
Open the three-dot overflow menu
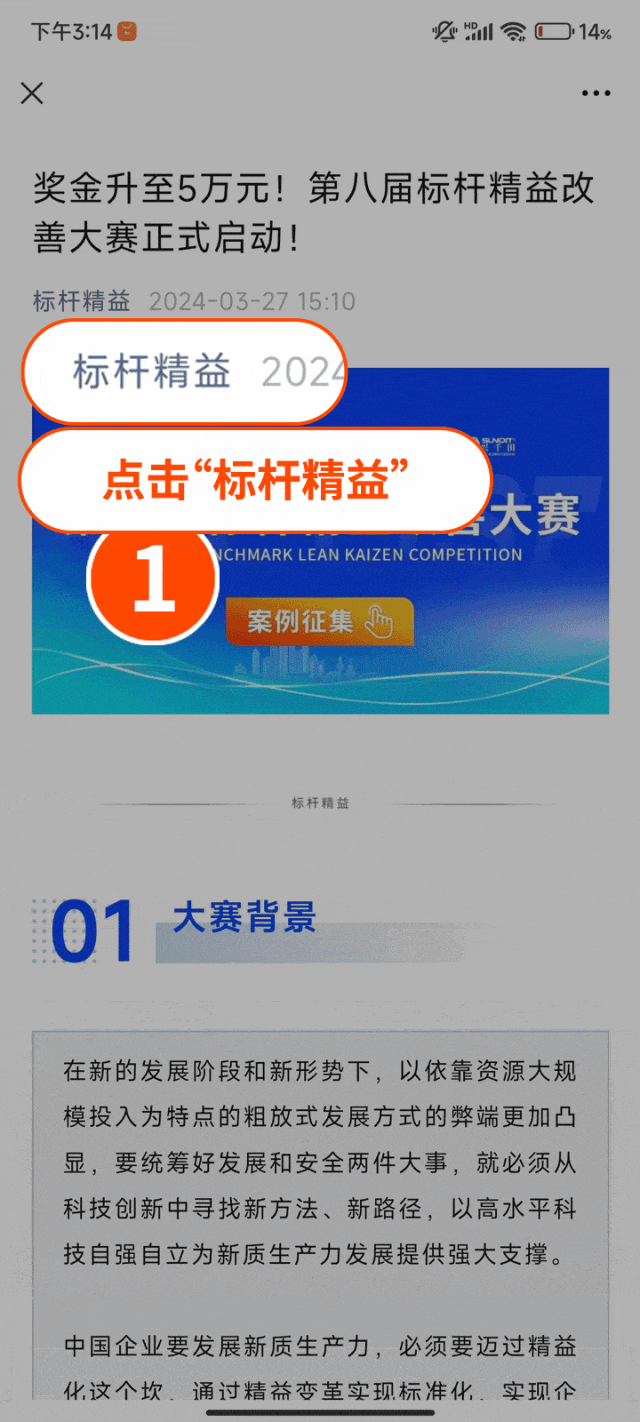tap(596, 93)
